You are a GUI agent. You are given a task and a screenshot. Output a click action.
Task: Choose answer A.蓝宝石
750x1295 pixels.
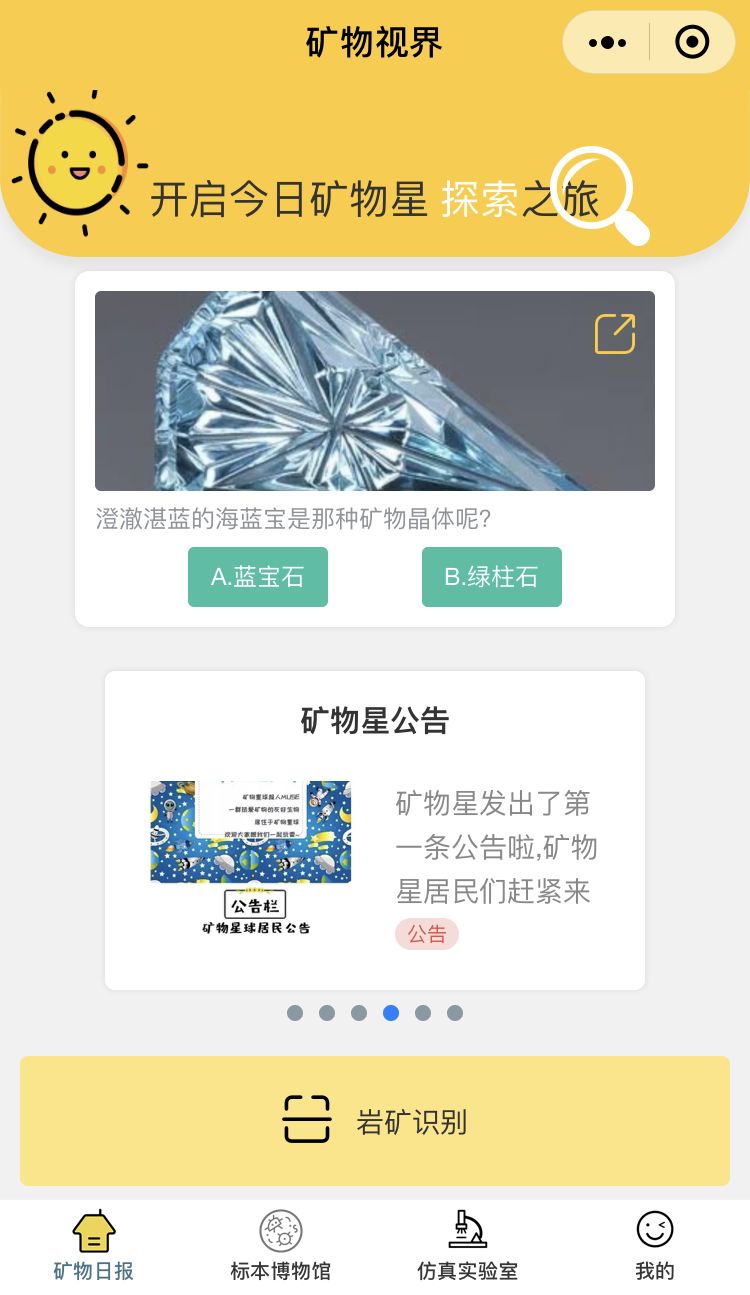point(258,577)
